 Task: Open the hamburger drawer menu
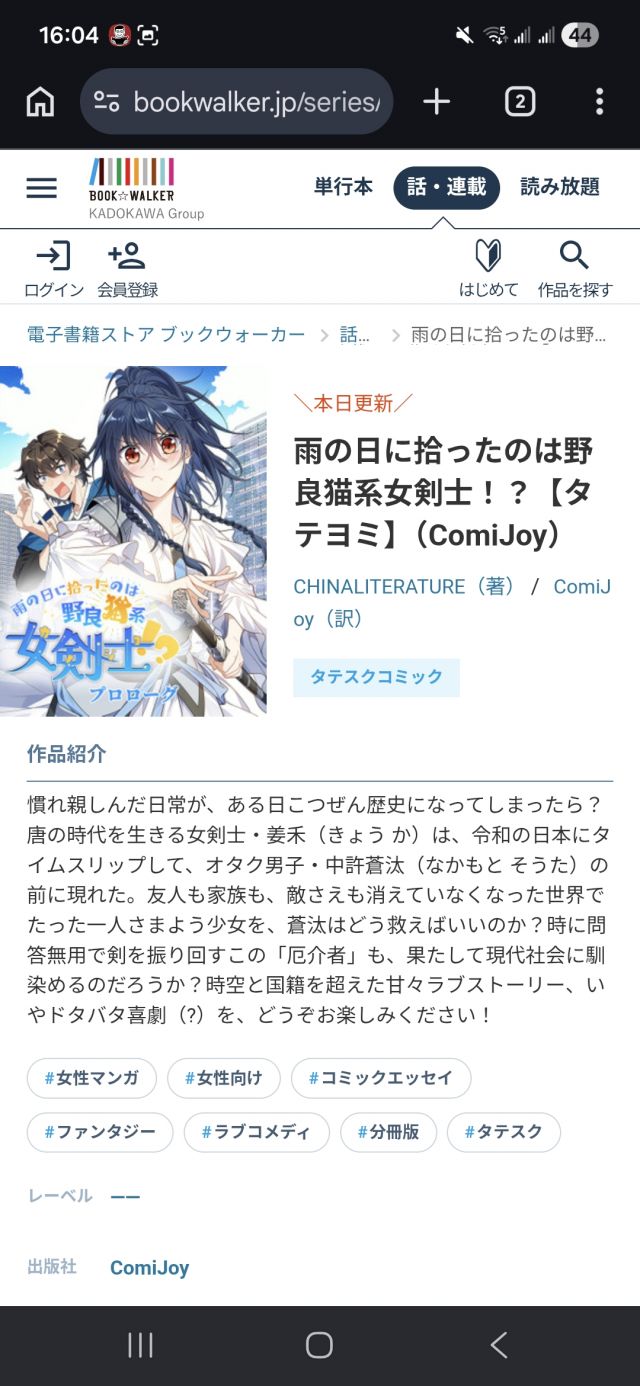(x=41, y=187)
